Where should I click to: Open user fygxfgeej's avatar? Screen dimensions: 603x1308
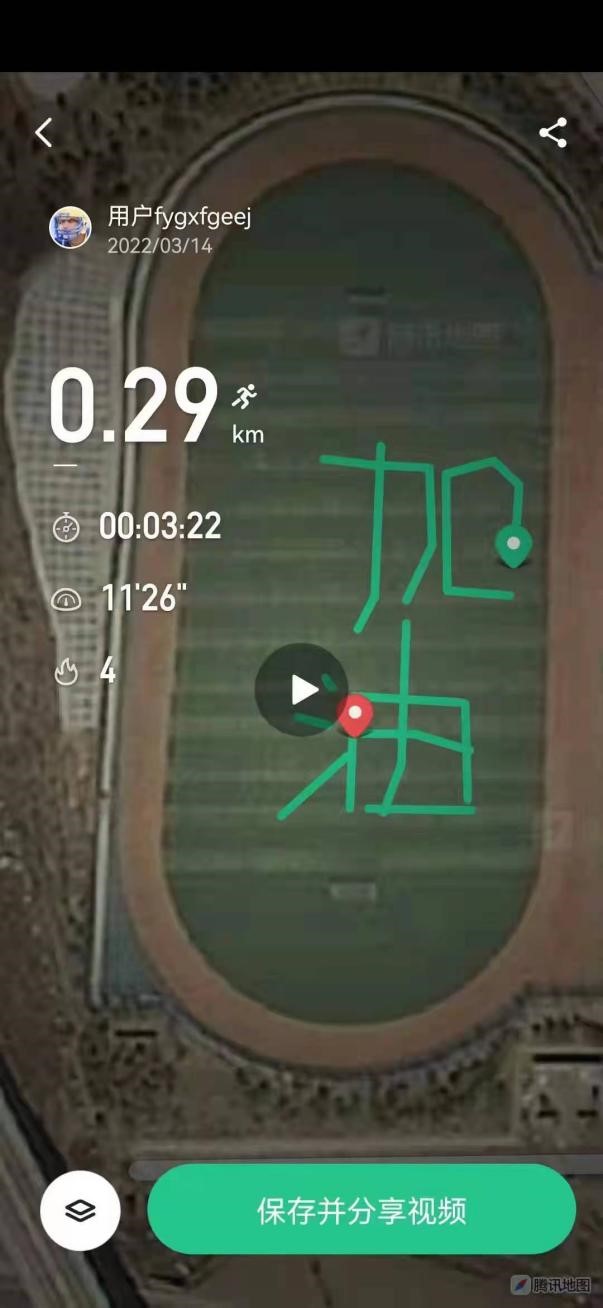(x=70, y=228)
